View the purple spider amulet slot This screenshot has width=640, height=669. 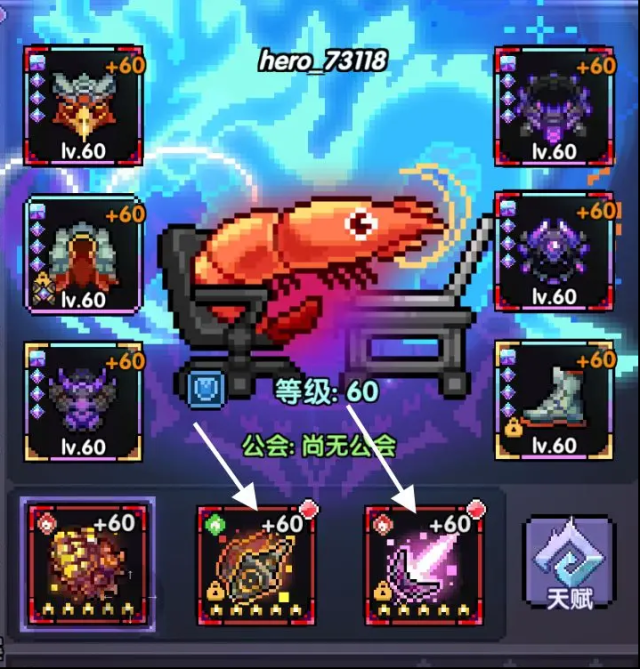coord(554,252)
